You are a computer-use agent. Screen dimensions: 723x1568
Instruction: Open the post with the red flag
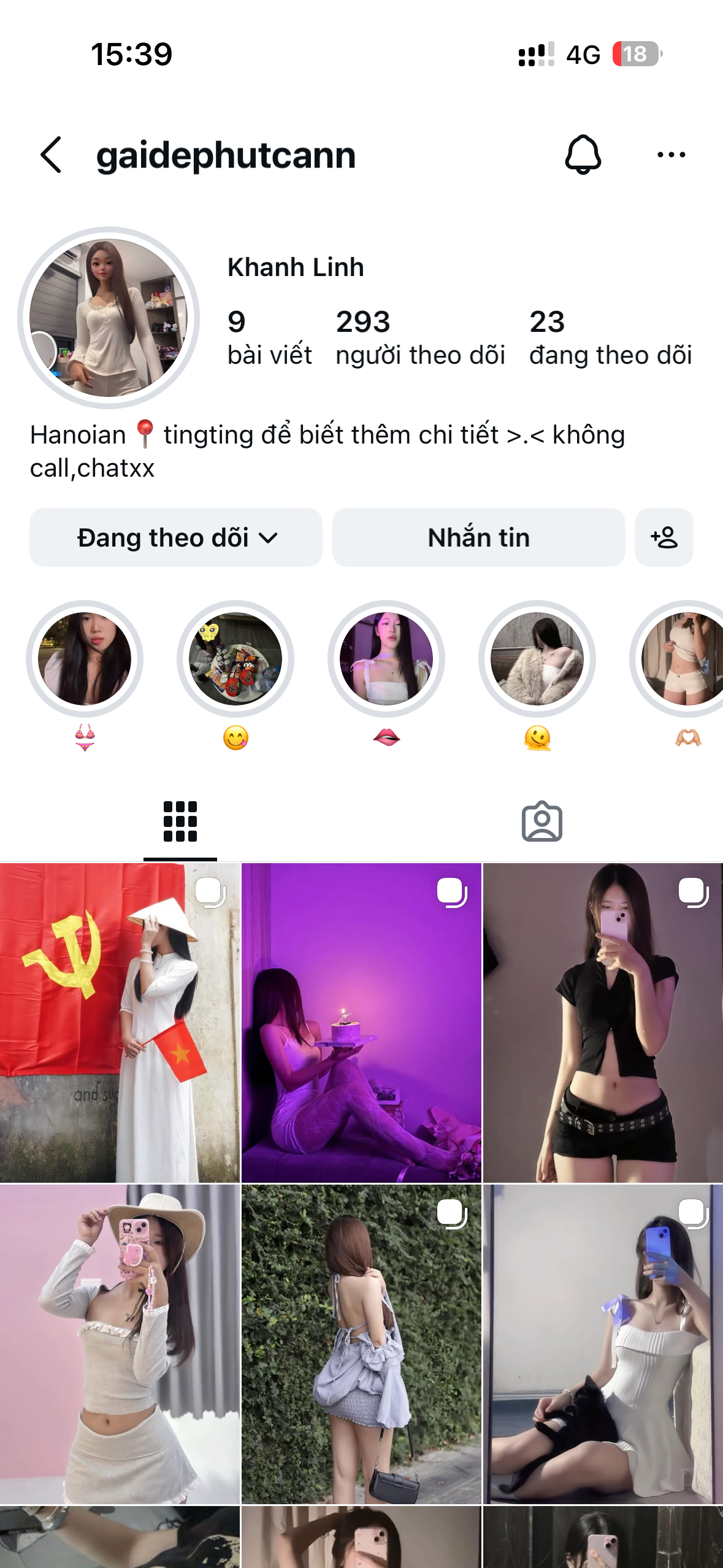click(x=120, y=1023)
